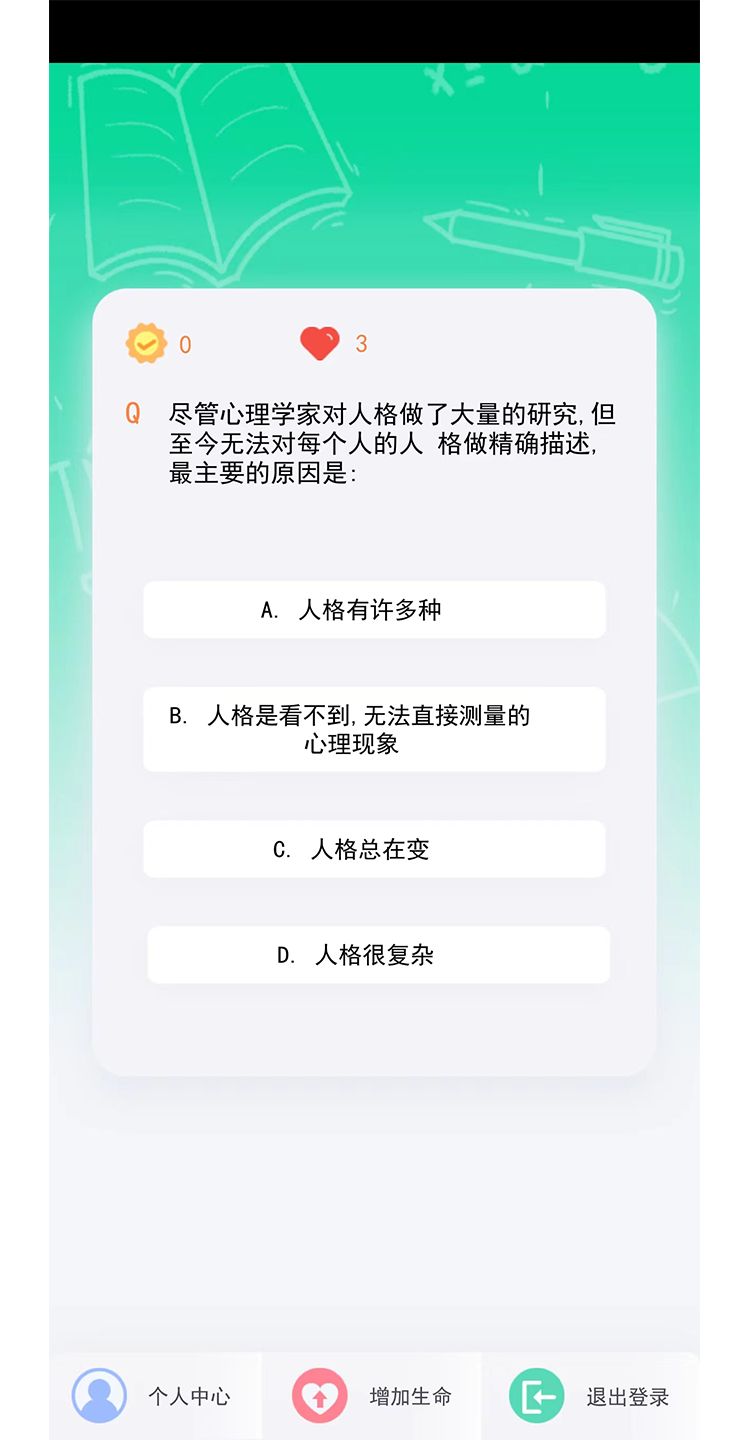
Task: Click the blue person icon for 个人中心
Action: tap(98, 1393)
